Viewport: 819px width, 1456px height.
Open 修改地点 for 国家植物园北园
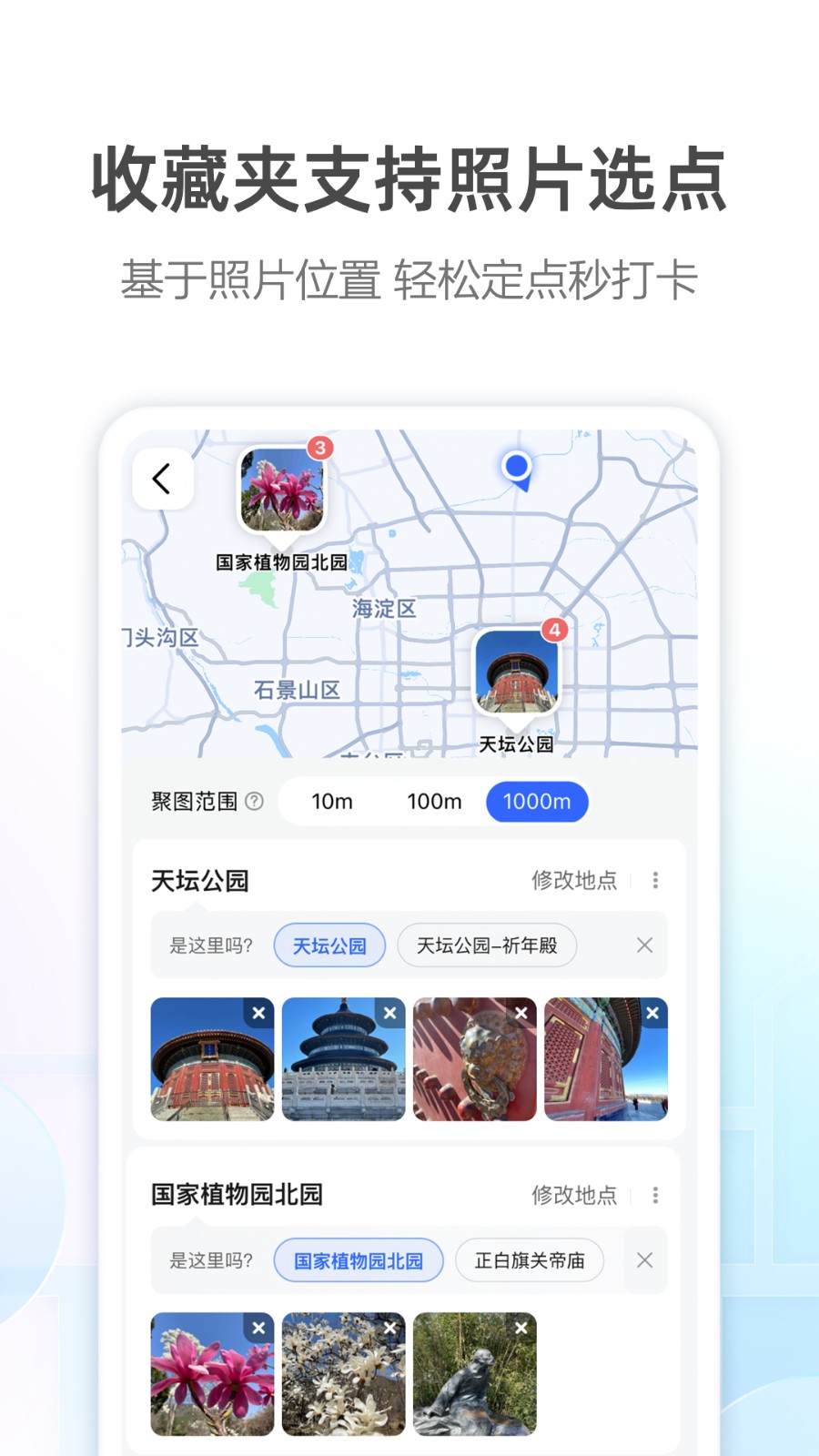point(573,1195)
